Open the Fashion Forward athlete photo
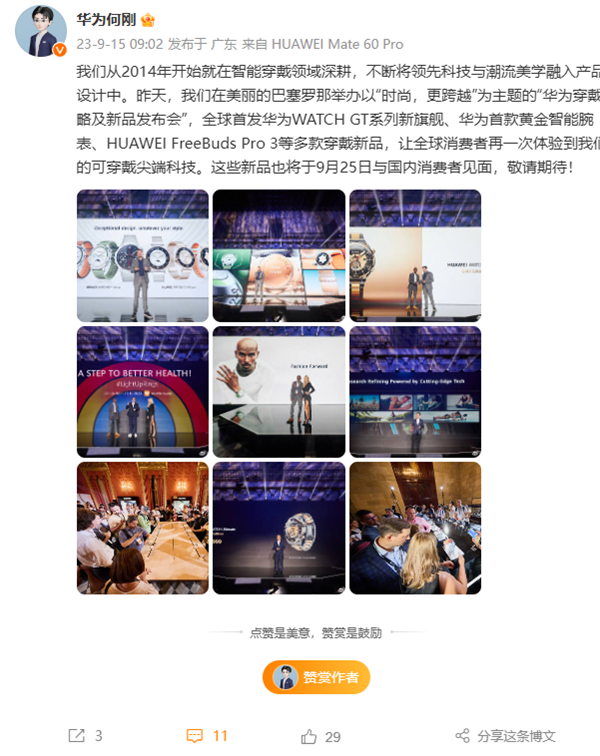The width and height of the screenshot is (600, 756). pyautogui.click(x=279, y=392)
